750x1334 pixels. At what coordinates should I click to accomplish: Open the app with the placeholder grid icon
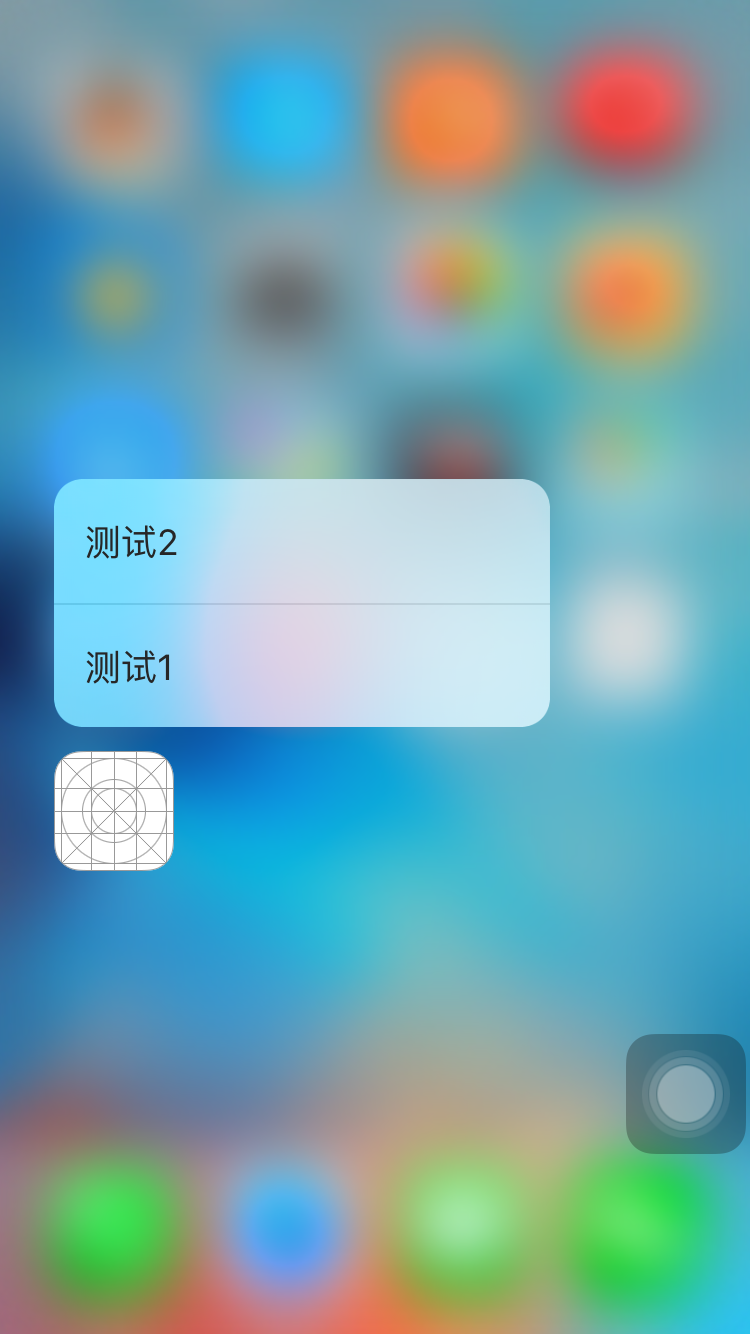click(x=114, y=811)
